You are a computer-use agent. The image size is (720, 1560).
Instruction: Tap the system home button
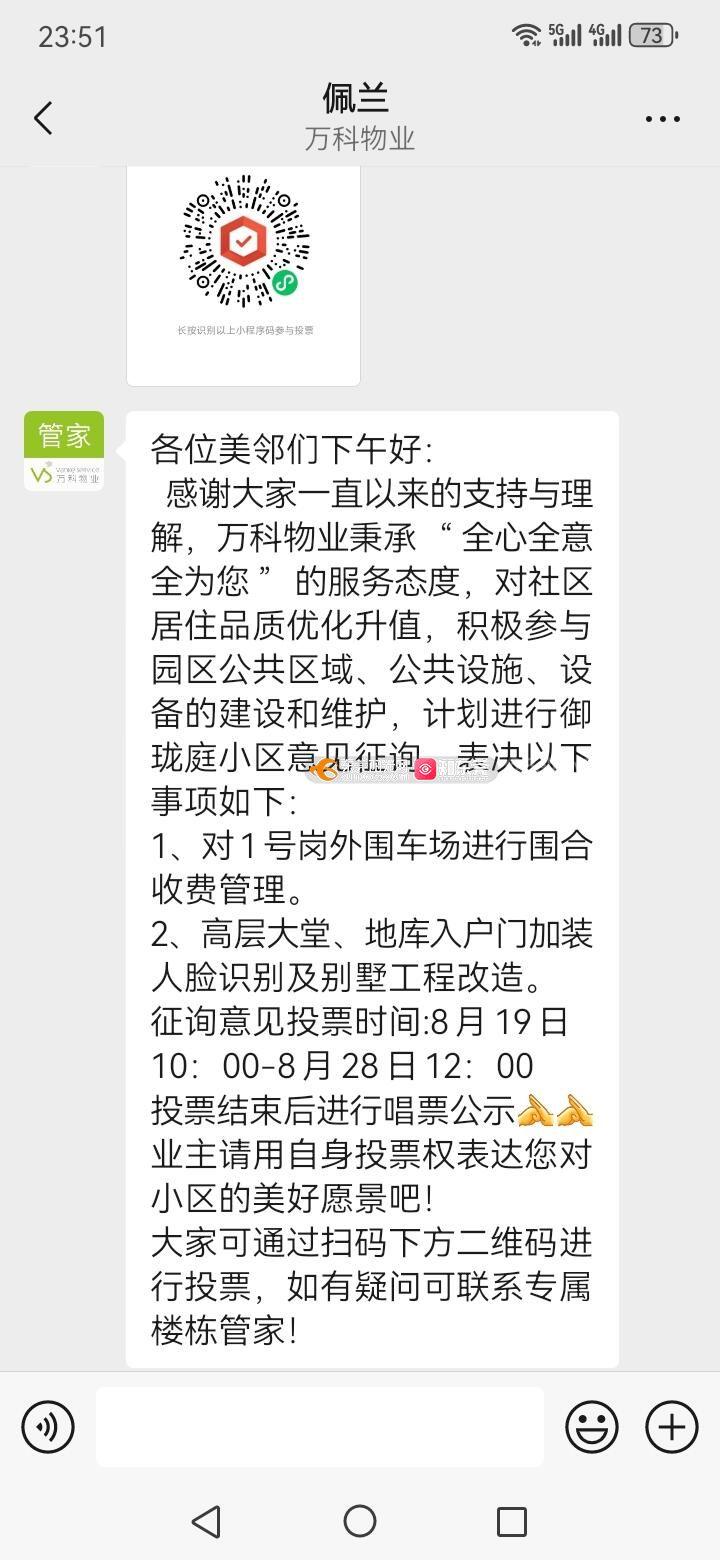[x=360, y=1521]
